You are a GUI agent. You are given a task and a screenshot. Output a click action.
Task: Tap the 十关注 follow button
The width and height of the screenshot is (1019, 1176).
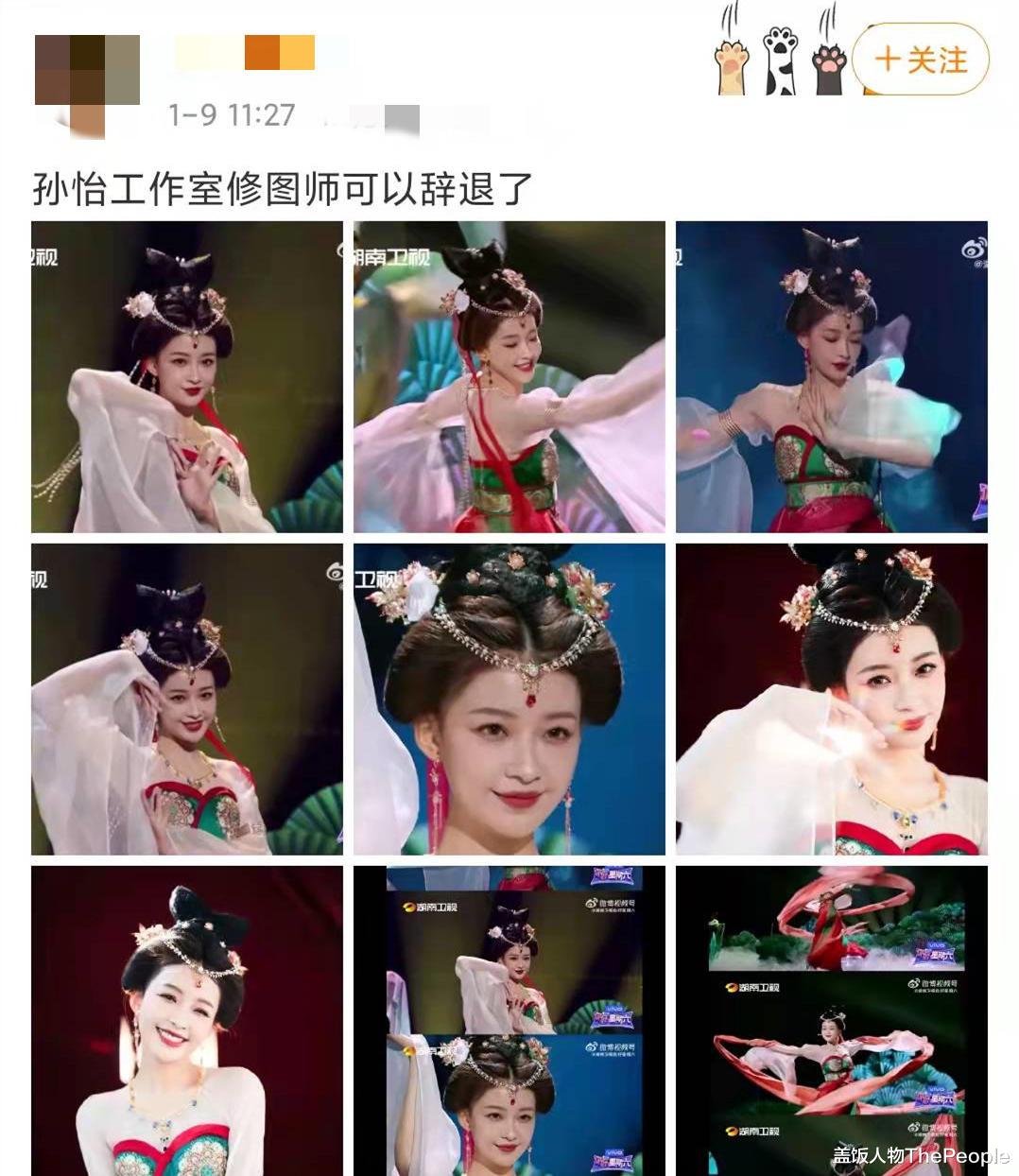coord(922,61)
